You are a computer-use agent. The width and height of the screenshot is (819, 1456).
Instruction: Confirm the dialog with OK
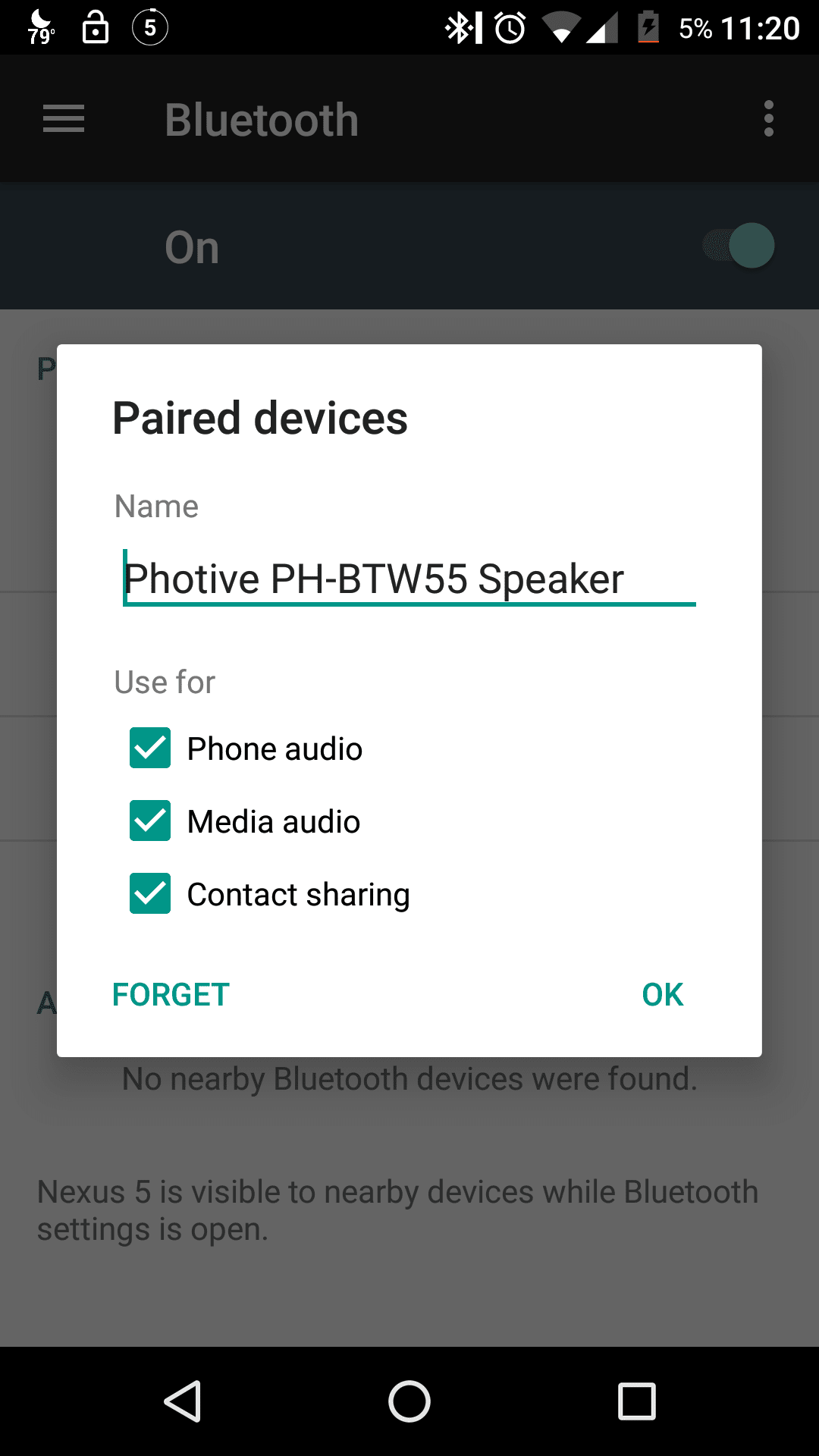click(662, 994)
